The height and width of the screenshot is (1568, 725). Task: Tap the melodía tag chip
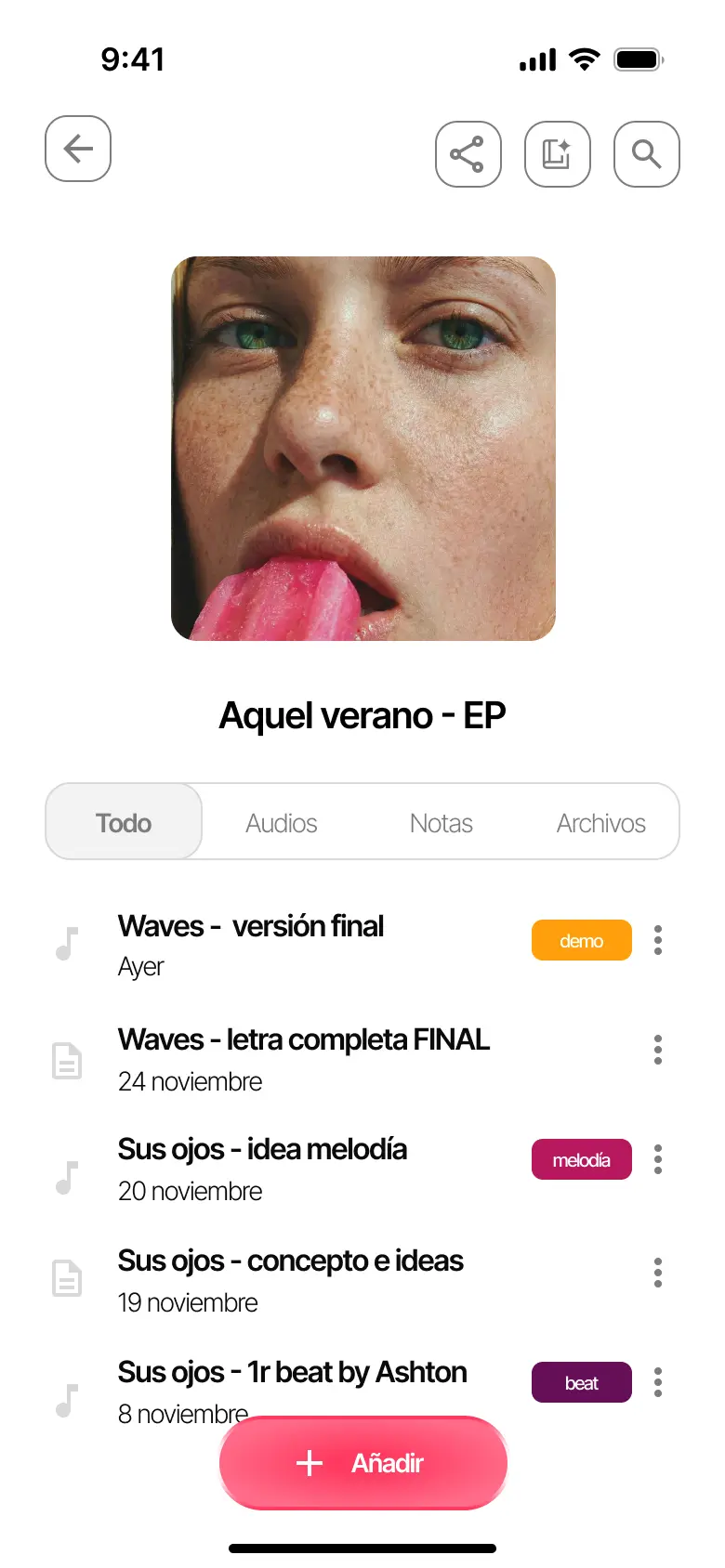tap(582, 1159)
